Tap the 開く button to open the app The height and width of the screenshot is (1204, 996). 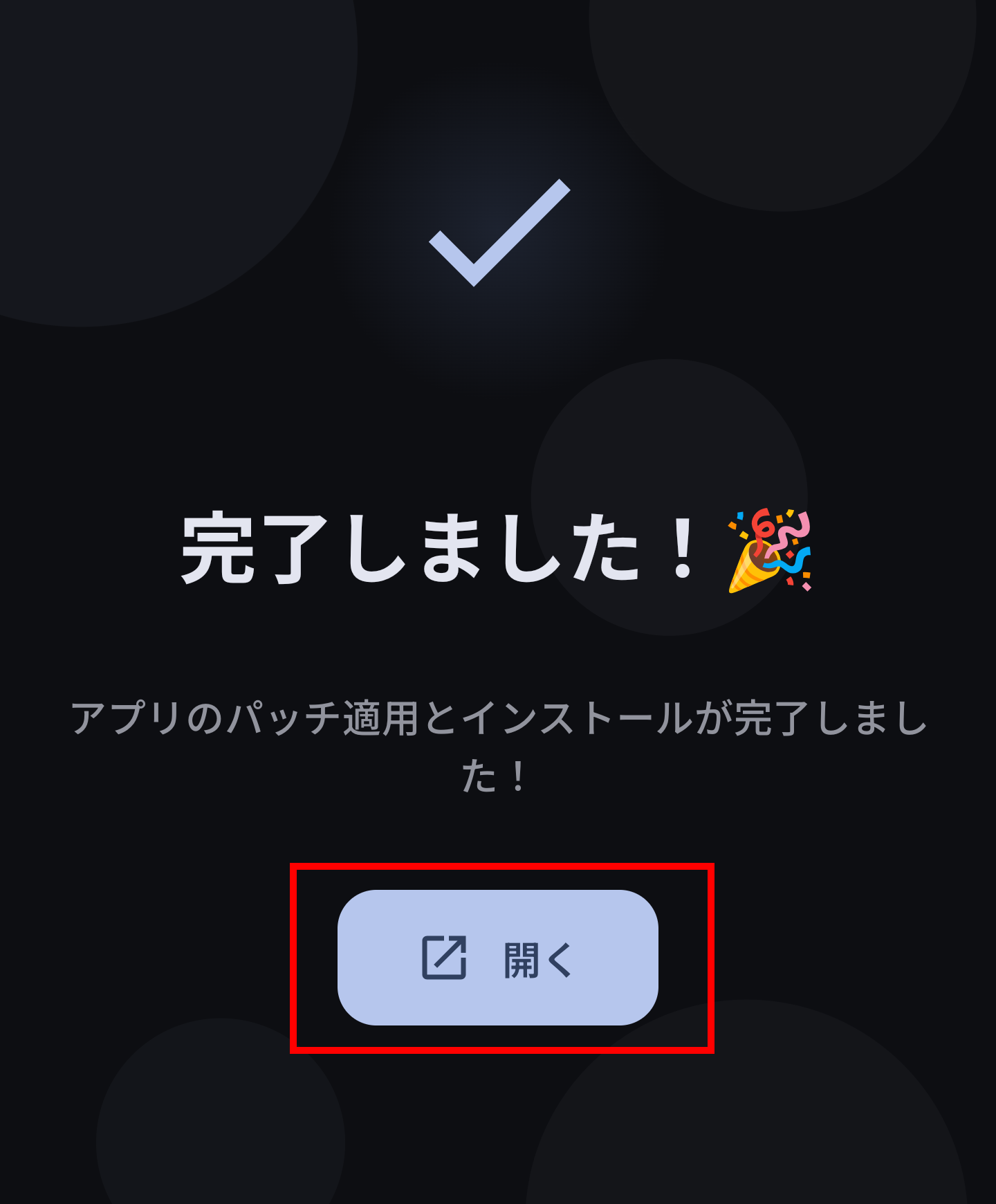(x=497, y=958)
